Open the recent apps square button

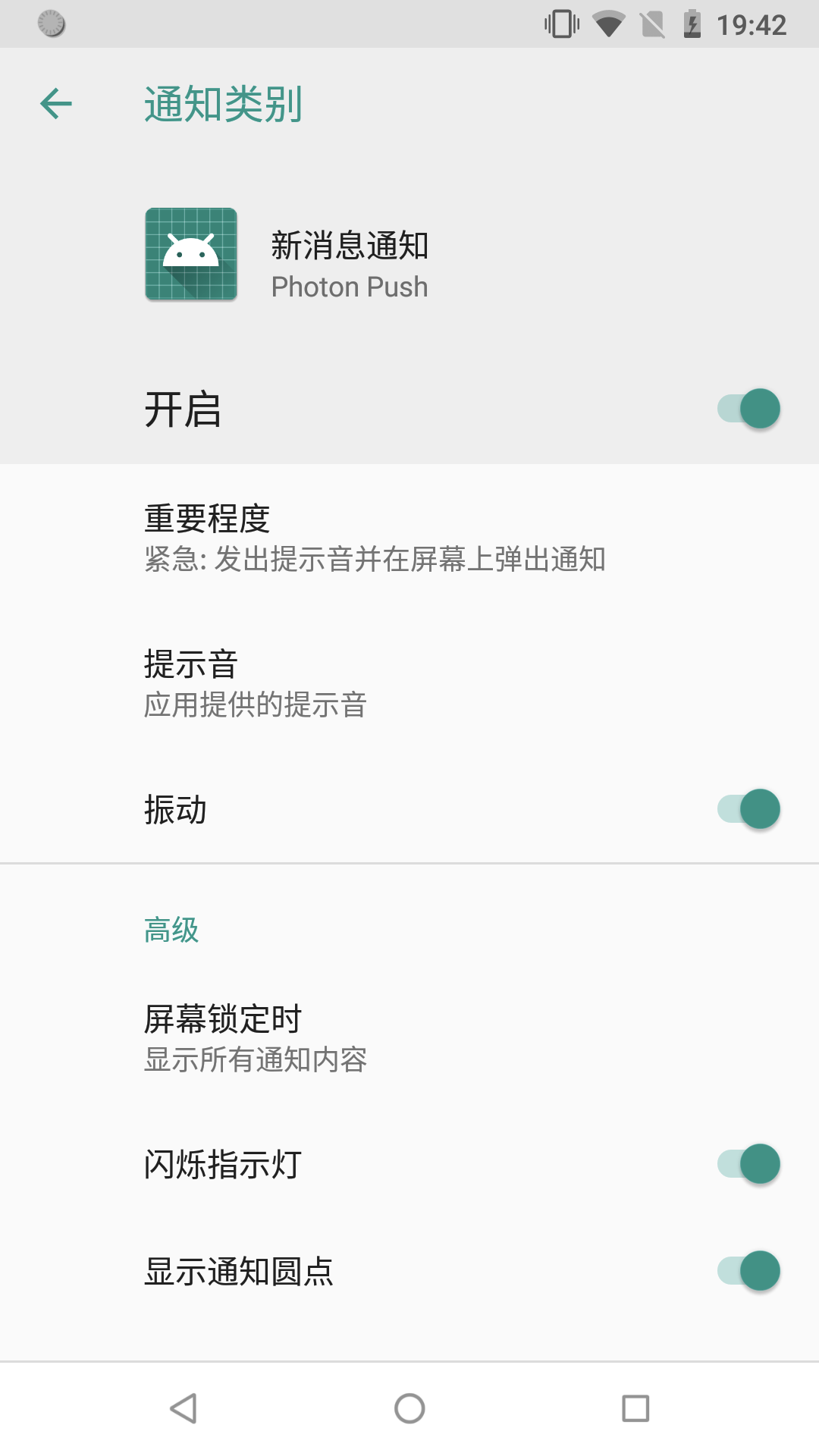[x=635, y=1409]
